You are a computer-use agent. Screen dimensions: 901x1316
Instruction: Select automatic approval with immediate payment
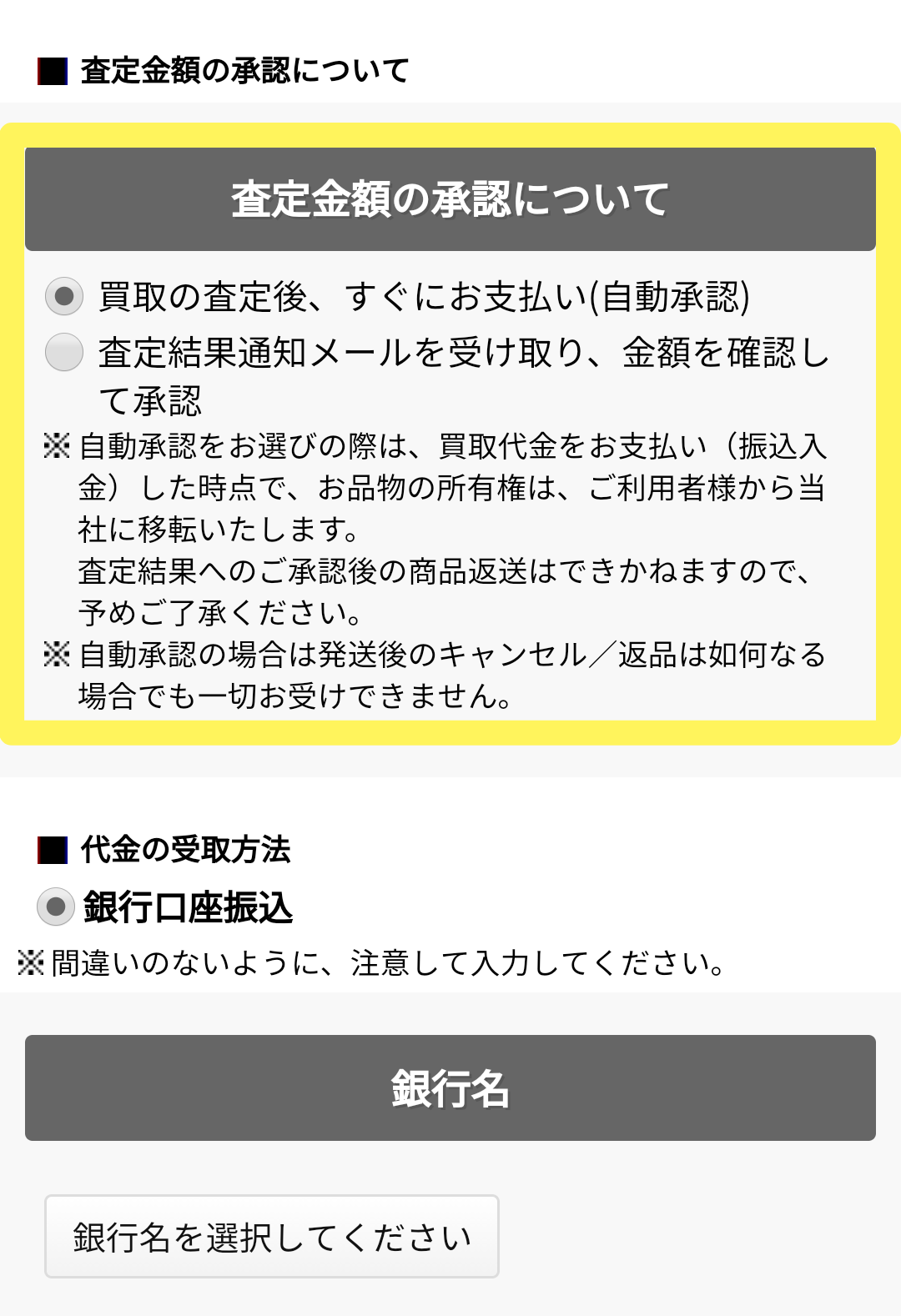pos(64,296)
